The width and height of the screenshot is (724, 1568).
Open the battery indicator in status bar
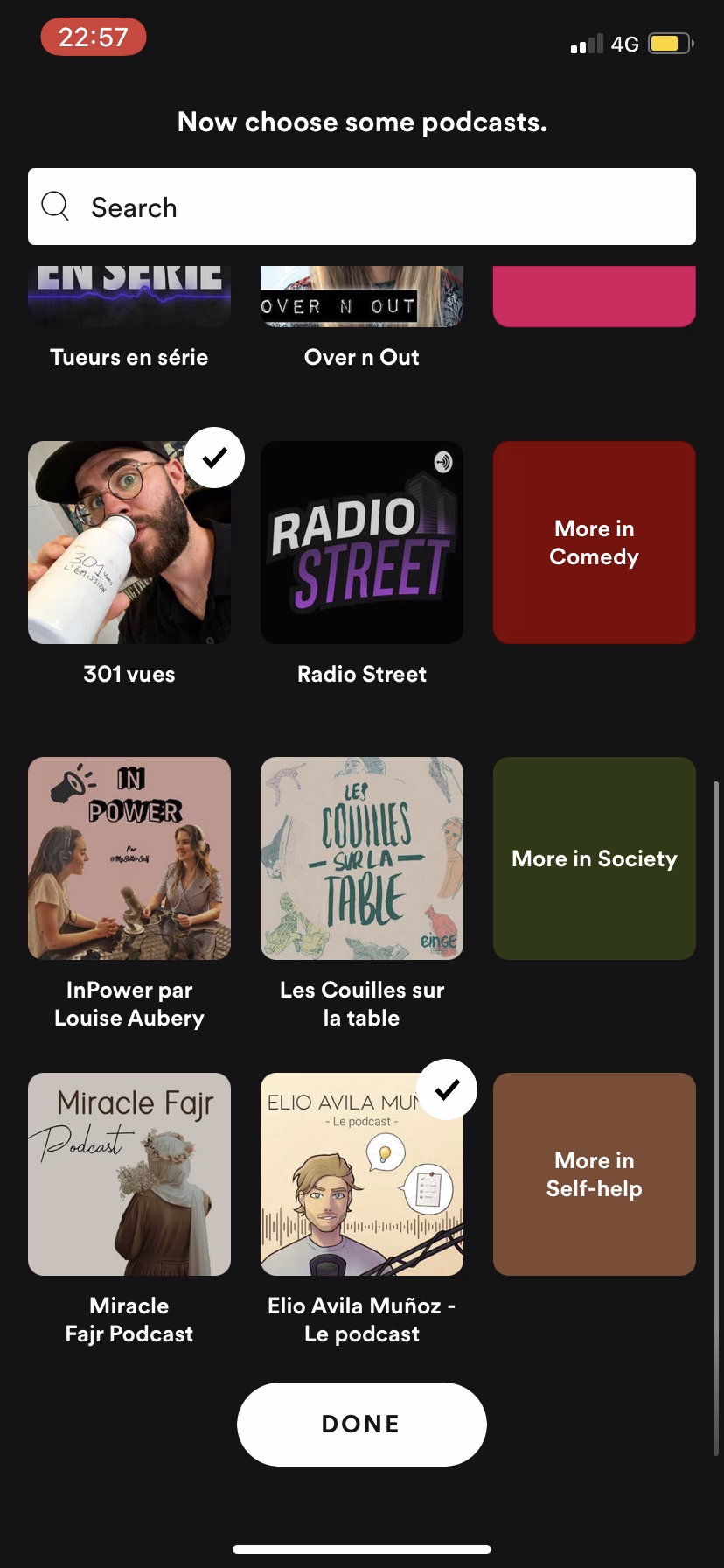click(668, 43)
